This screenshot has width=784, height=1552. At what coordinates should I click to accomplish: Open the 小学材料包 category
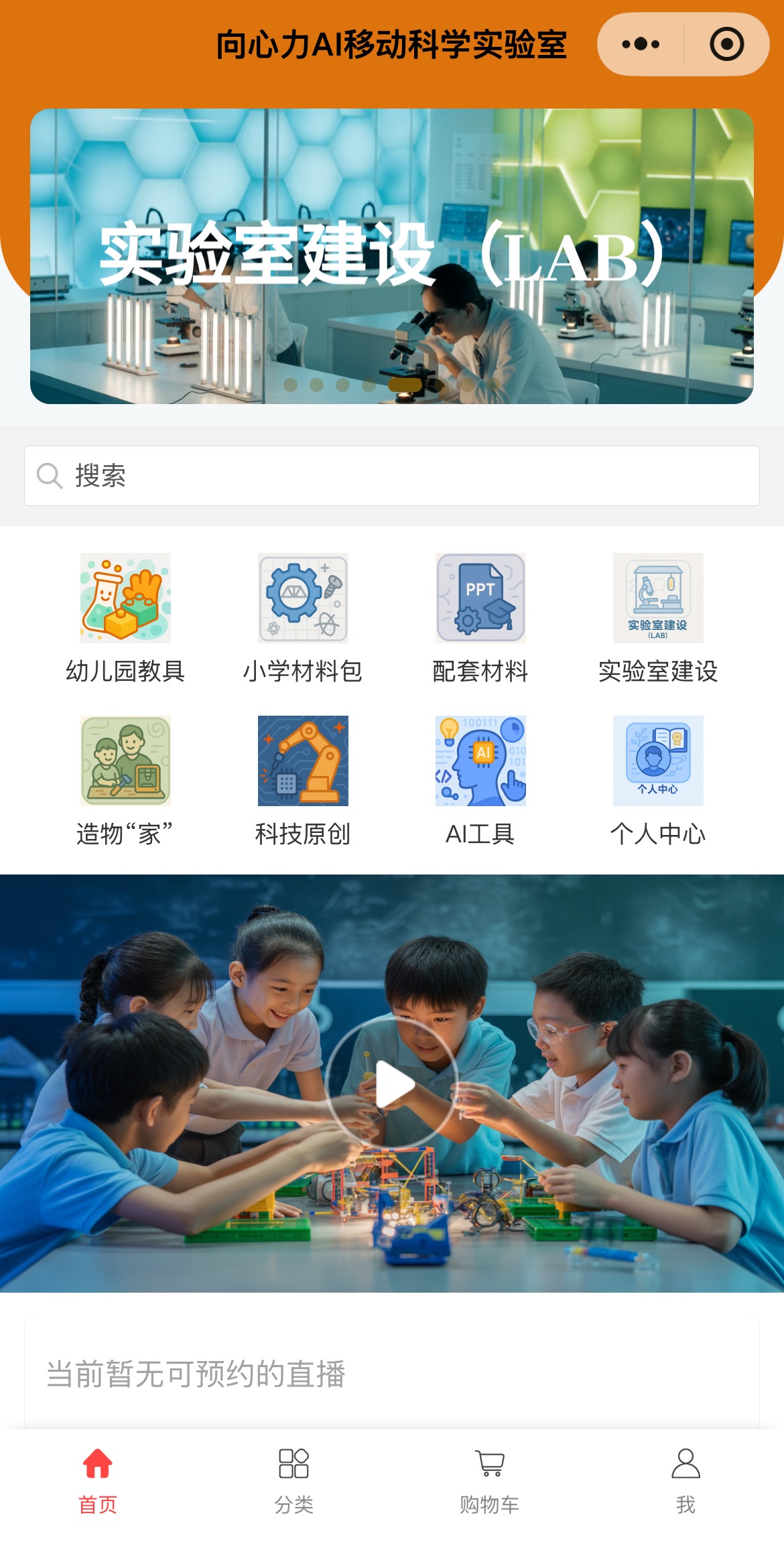tap(303, 618)
